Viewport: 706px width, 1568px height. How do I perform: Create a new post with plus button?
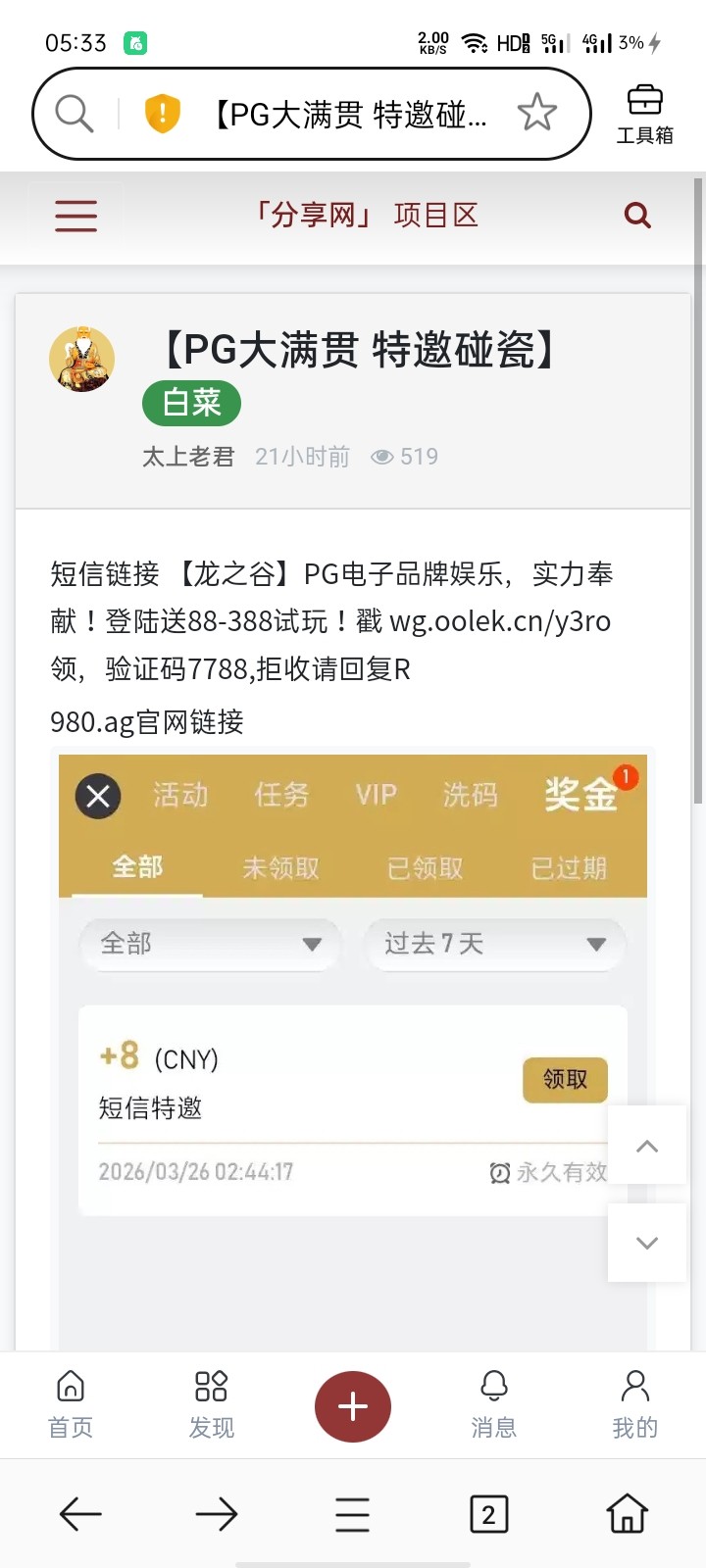point(353,1406)
